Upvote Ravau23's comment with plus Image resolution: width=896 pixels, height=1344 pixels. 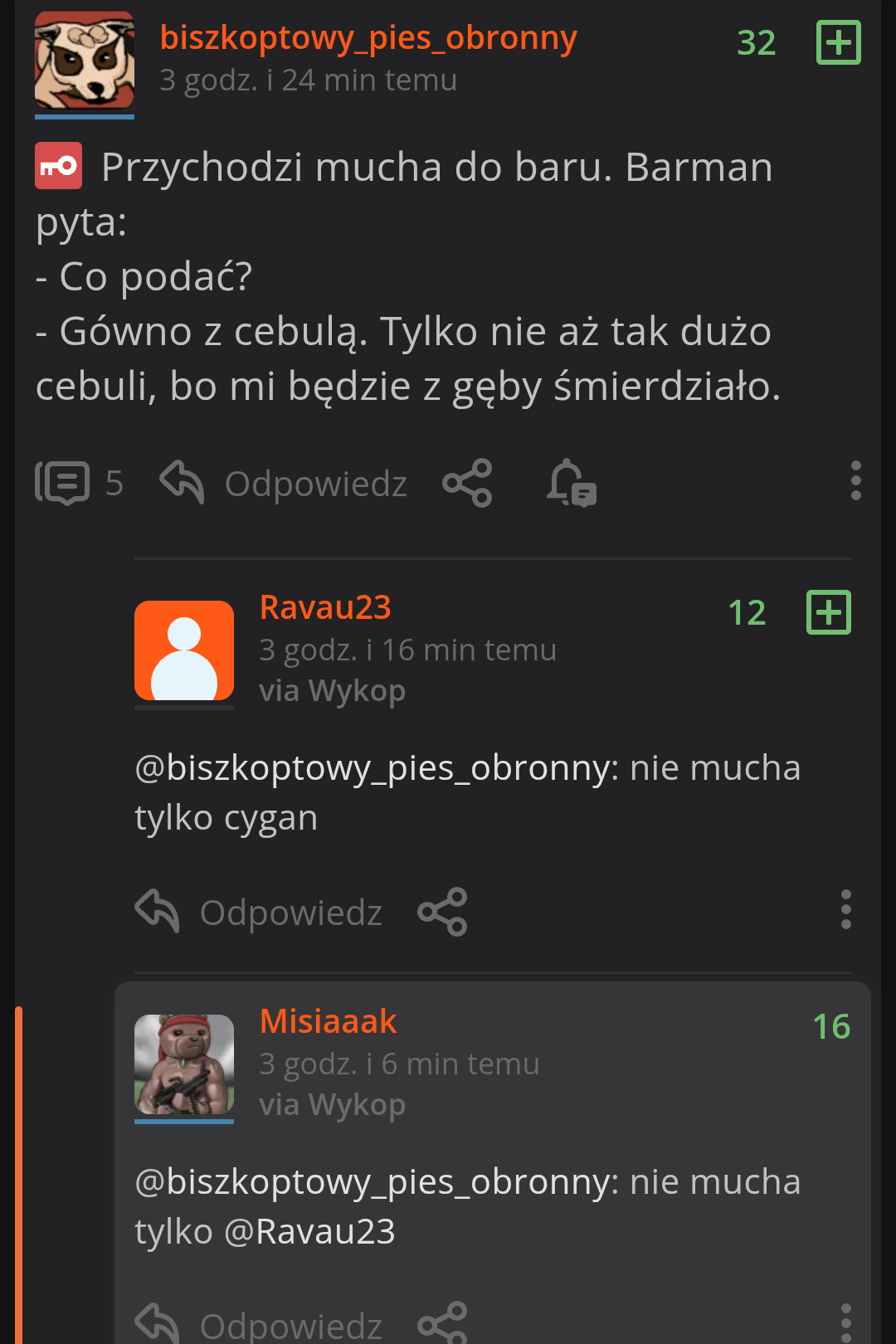pyautogui.click(x=828, y=612)
